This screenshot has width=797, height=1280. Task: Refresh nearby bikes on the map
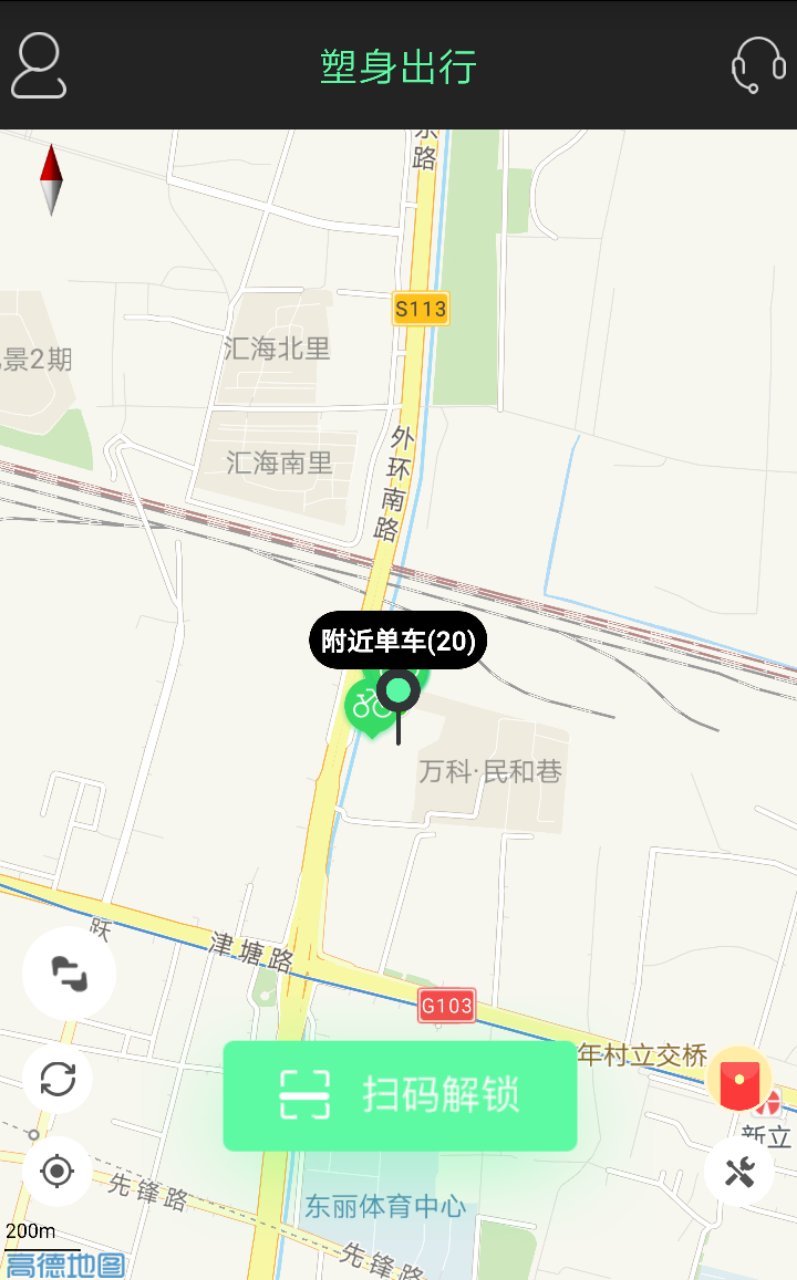pyautogui.click(x=58, y=1079)
